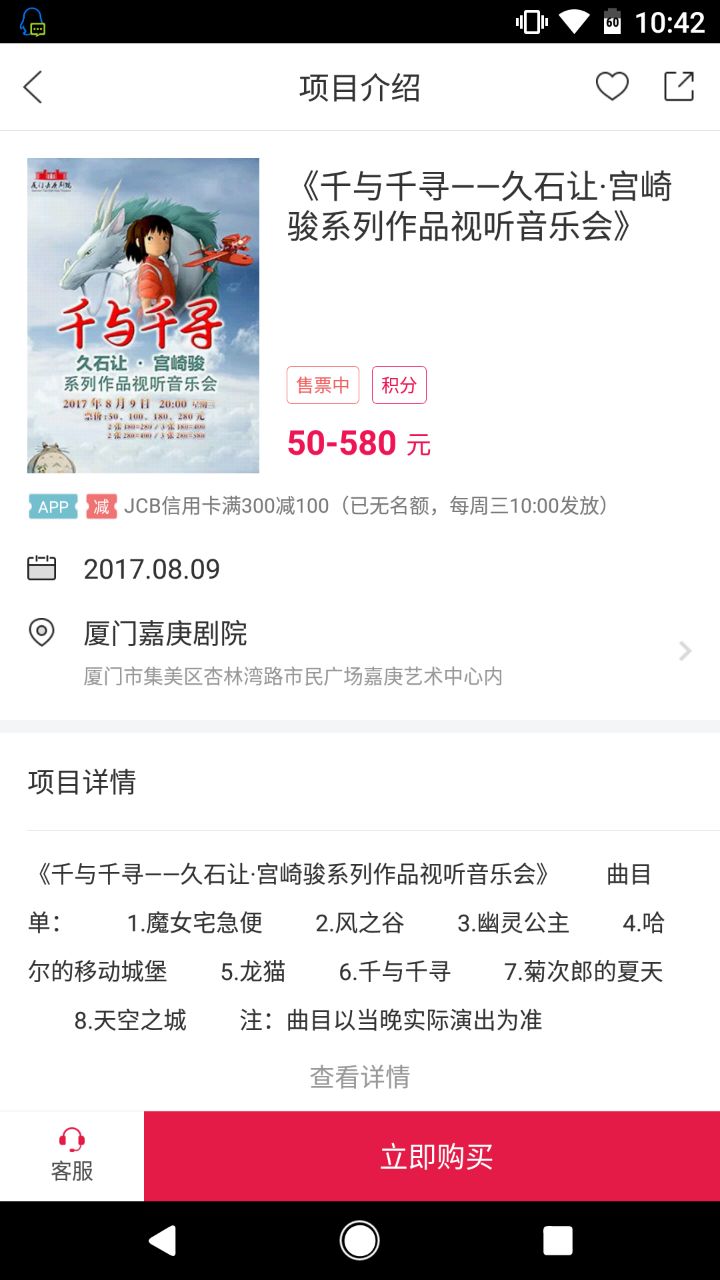The image size is (720, 1280).
Task: Go back using the top-left arrow
Action: (x=33, y=87)
